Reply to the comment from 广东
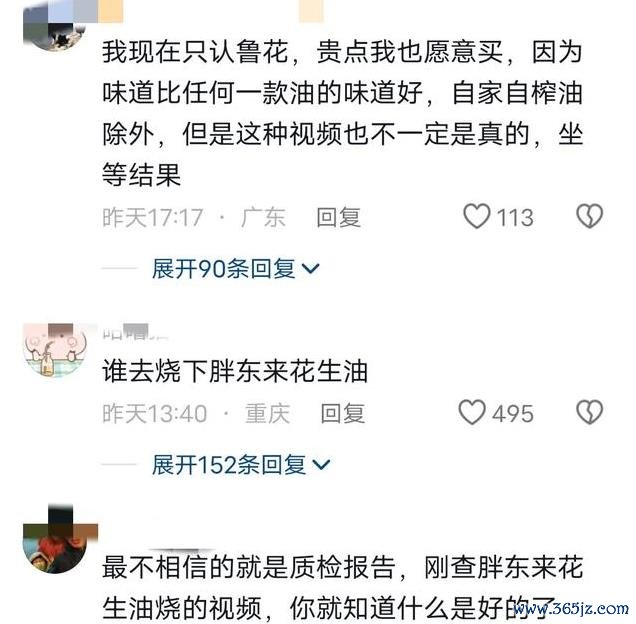The width and height of the screenshot is (636, 624). click(x=338, y=217)
